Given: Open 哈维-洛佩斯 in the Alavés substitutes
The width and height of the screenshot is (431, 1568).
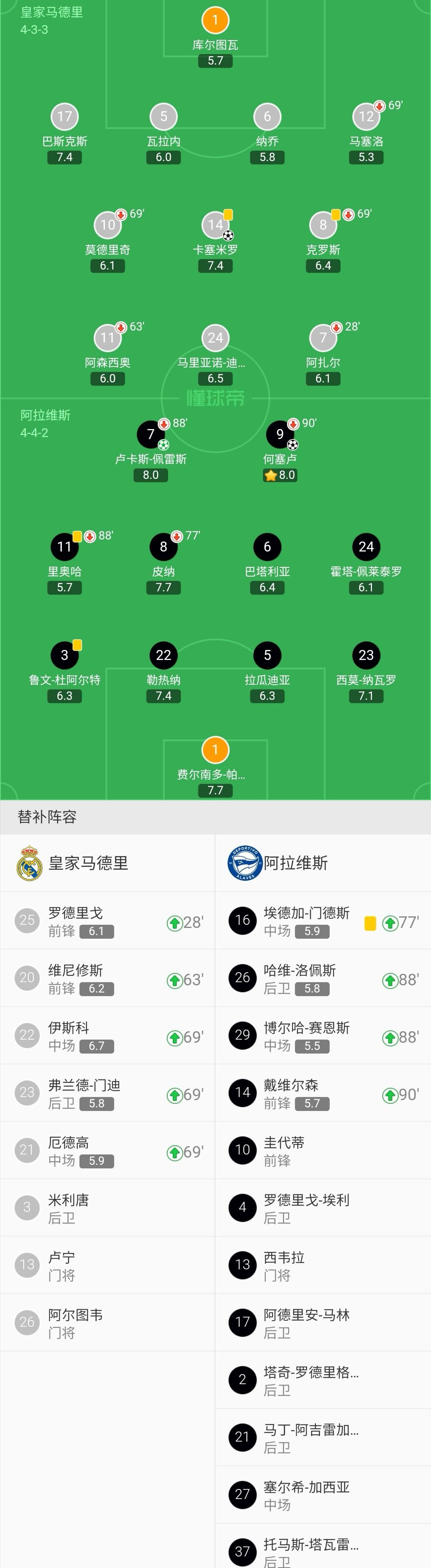Looking at the screenshot, I should click(322, 977).
